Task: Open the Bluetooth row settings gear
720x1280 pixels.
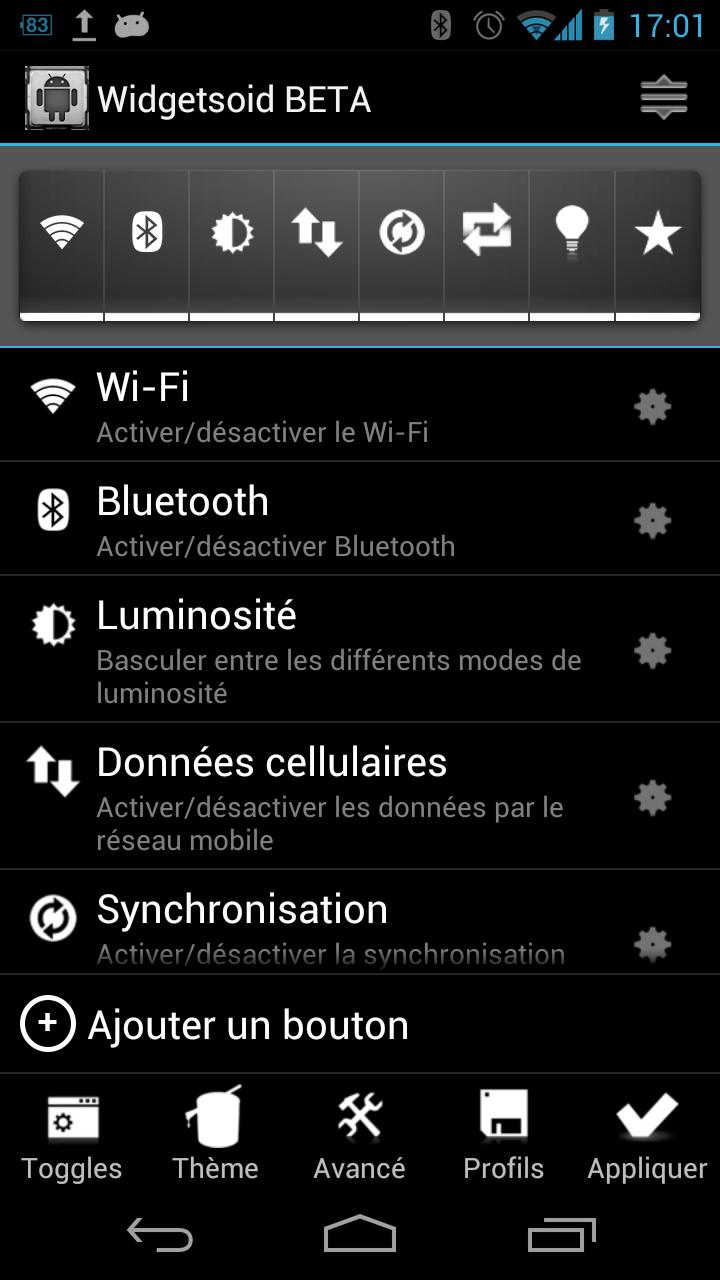Action: coord(652,521)
